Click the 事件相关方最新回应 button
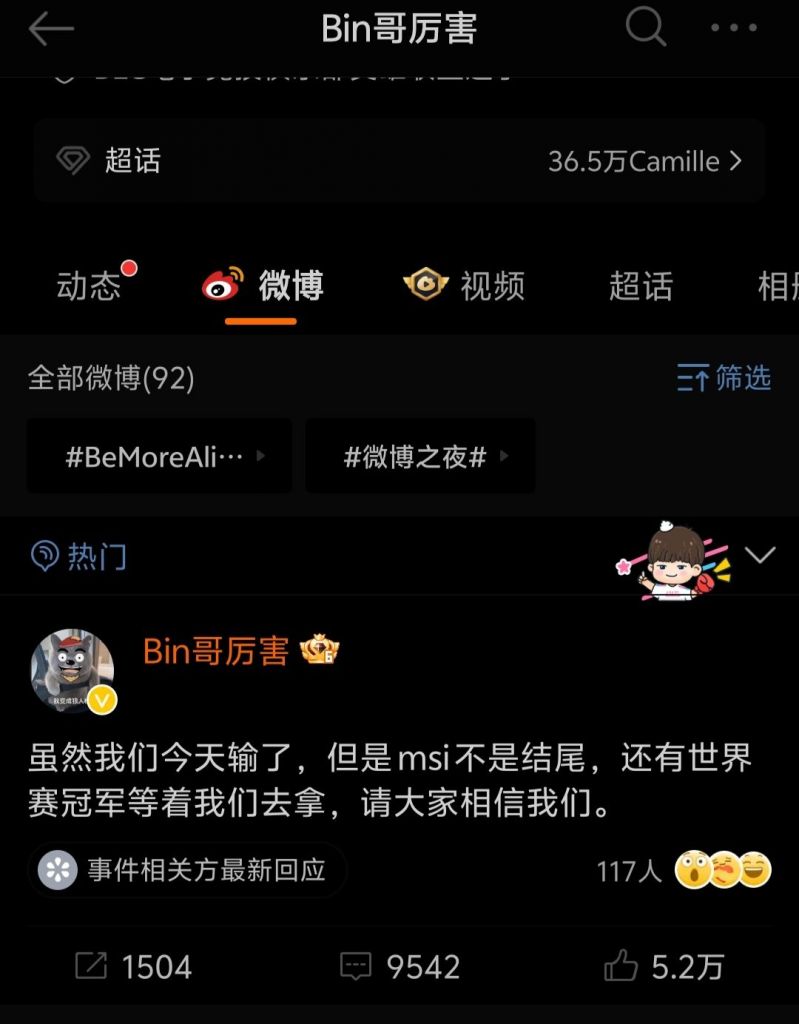The image size is (799, 1024). pos(187,870)
